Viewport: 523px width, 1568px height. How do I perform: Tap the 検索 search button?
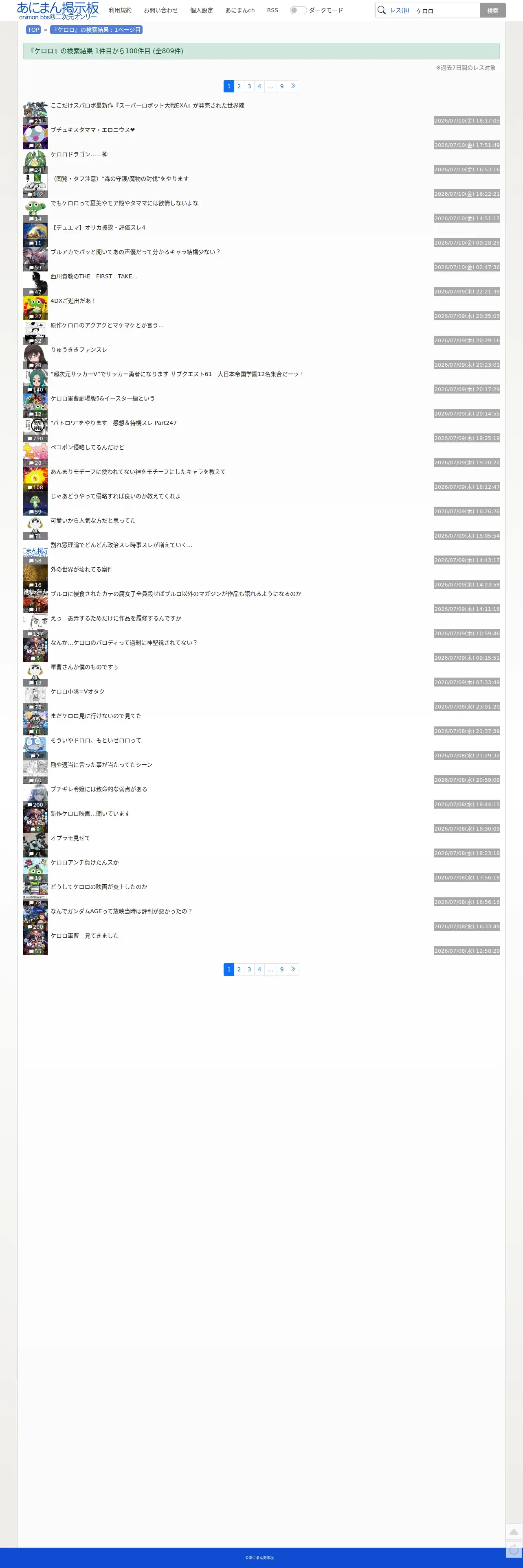492,10
